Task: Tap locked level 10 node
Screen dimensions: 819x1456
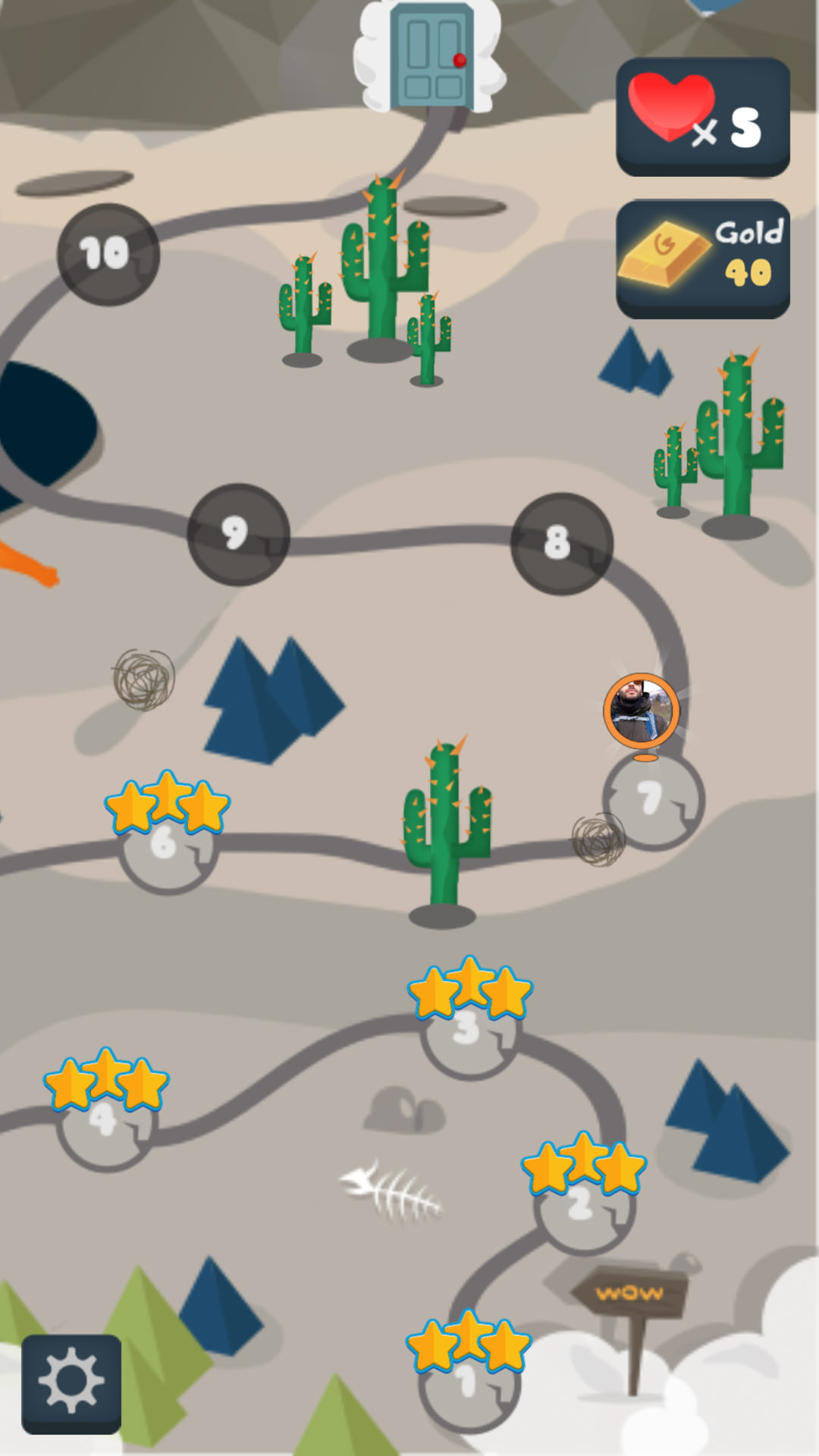Action: (x=108, y=254)
